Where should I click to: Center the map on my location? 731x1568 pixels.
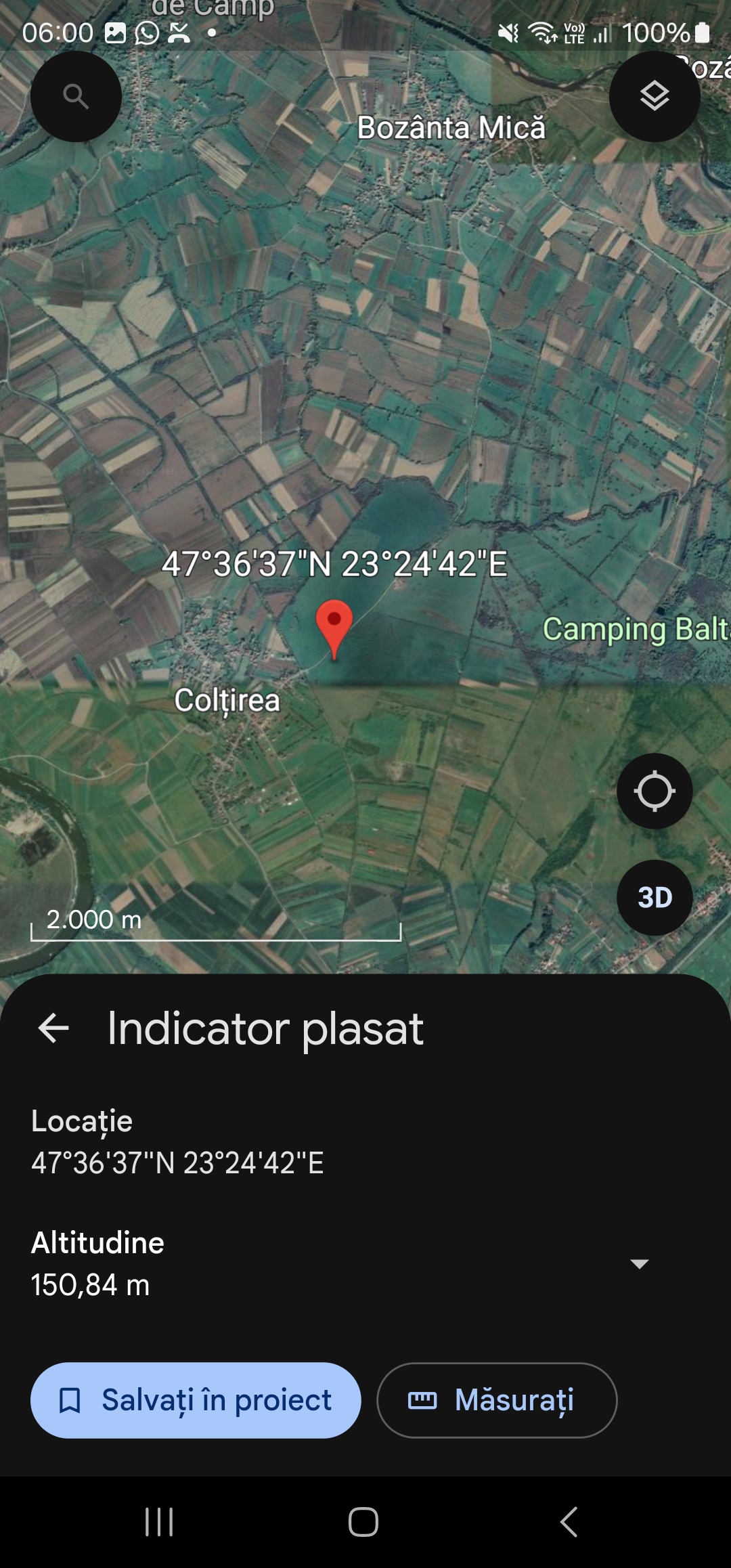655,791
